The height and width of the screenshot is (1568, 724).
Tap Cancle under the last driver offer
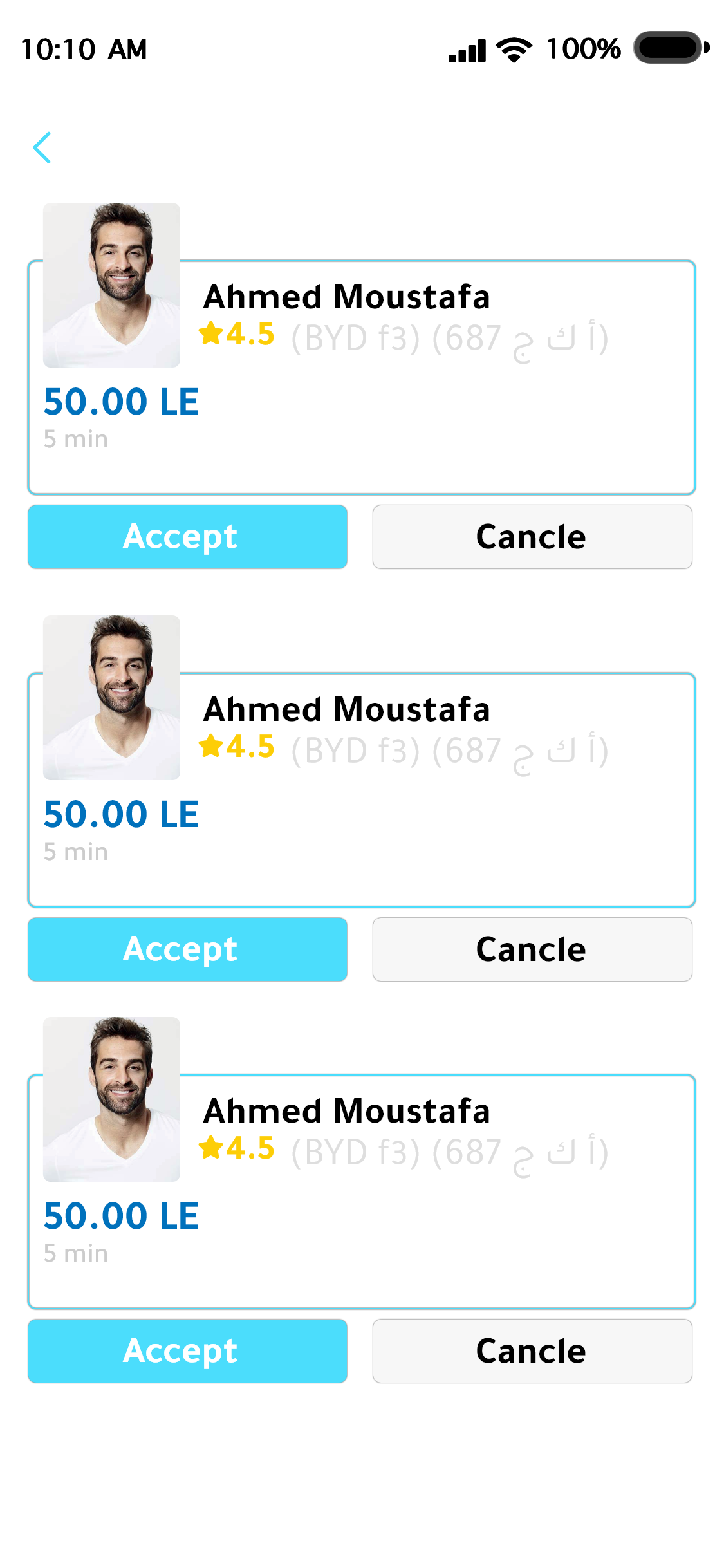pyautogui.click(x=532, y=1351)
